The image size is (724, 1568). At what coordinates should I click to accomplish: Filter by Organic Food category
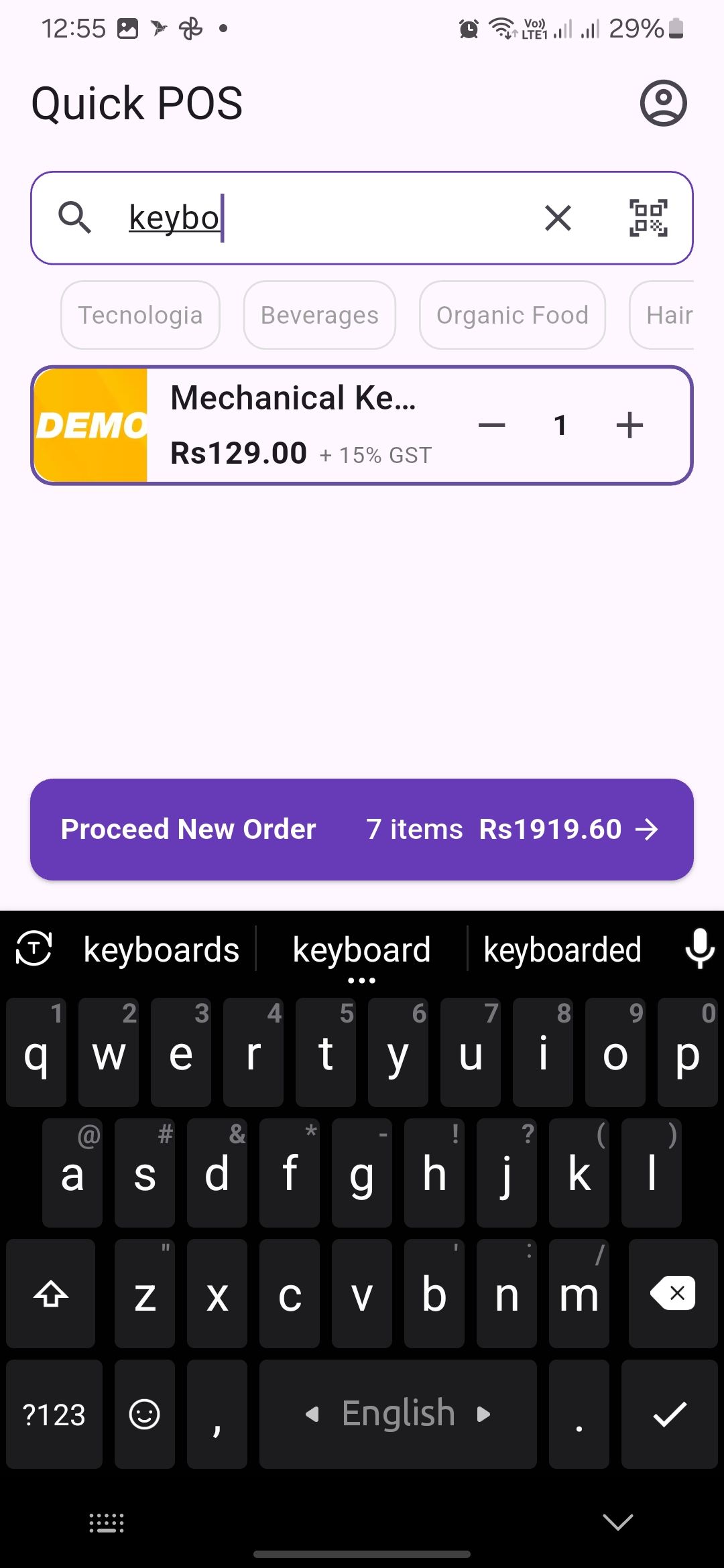512,315
